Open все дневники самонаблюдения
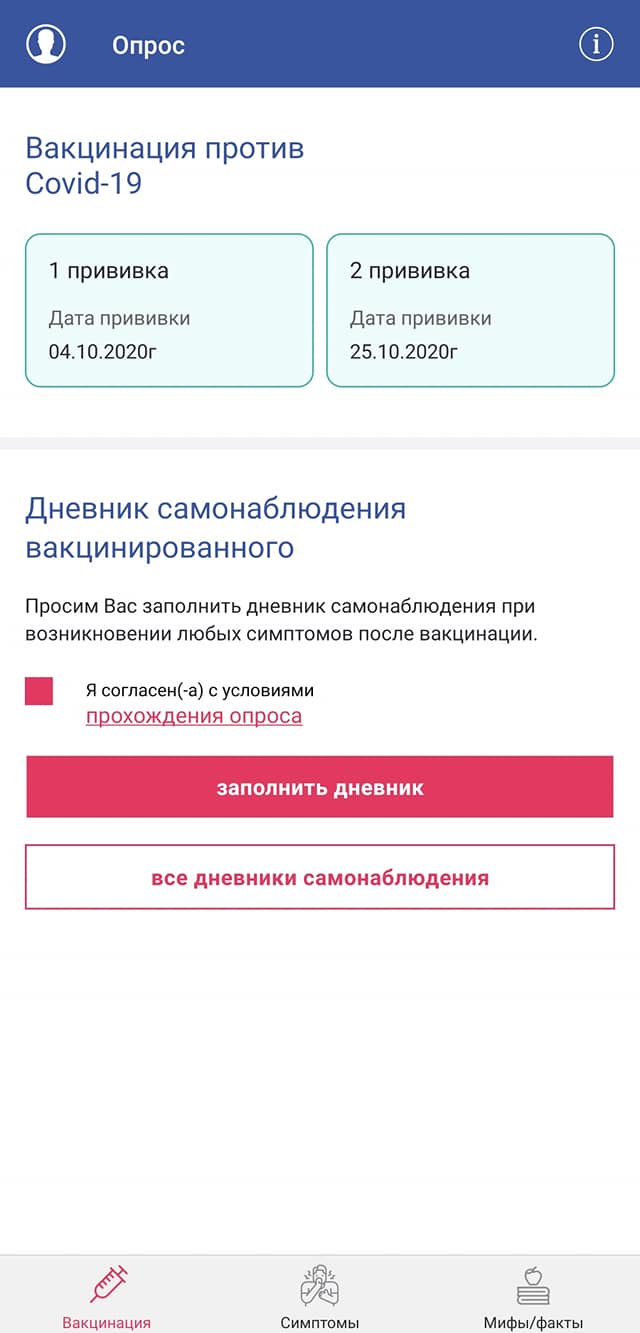Viewport: 640px width, 1333px height. point(320,877)
